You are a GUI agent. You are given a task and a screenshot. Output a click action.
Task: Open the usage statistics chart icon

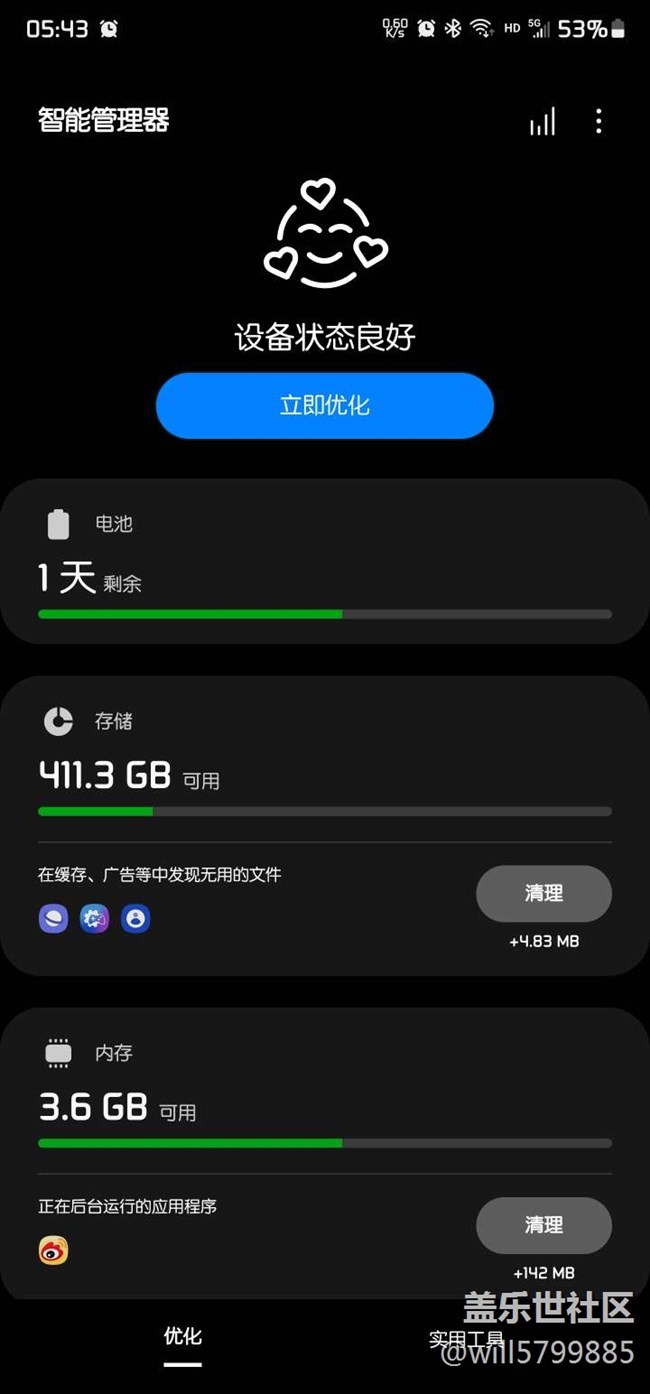tap(542, 122)
